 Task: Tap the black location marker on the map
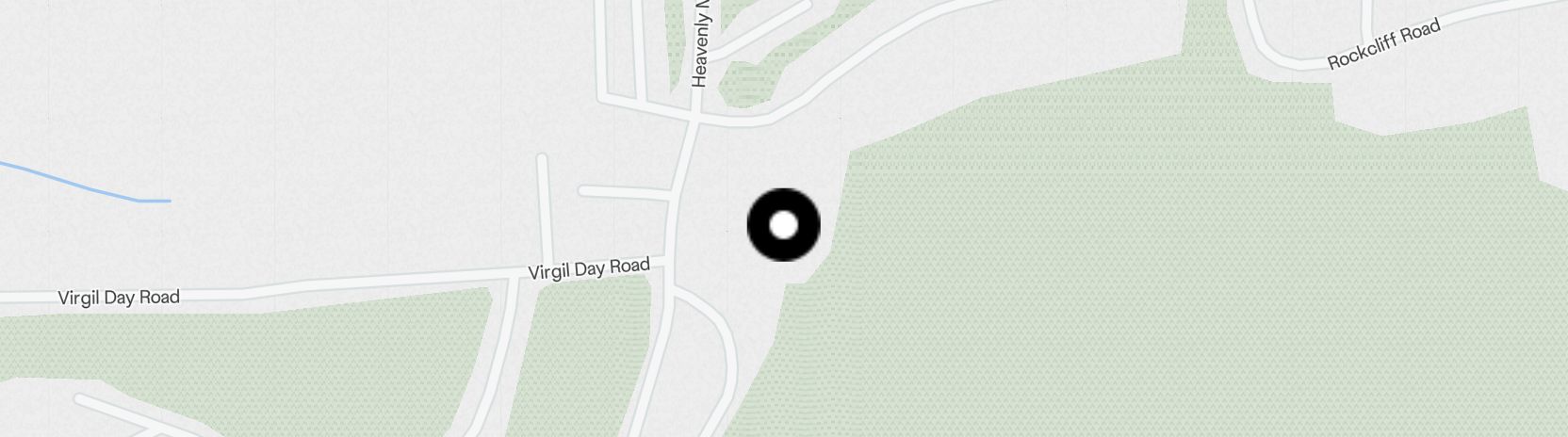pyautogui.click(x=783, y=225)
